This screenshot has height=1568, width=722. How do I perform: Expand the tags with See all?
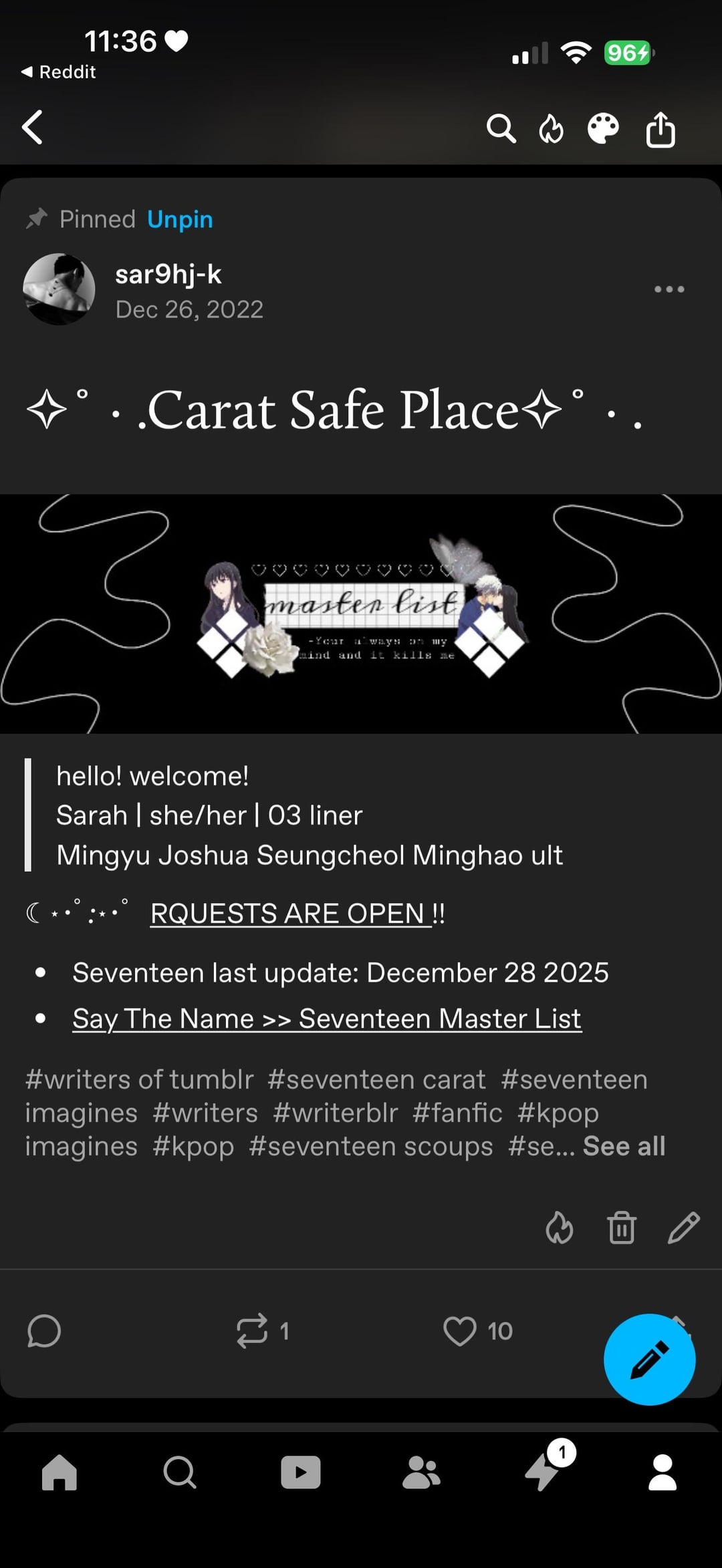click(x=624, y=1146)
